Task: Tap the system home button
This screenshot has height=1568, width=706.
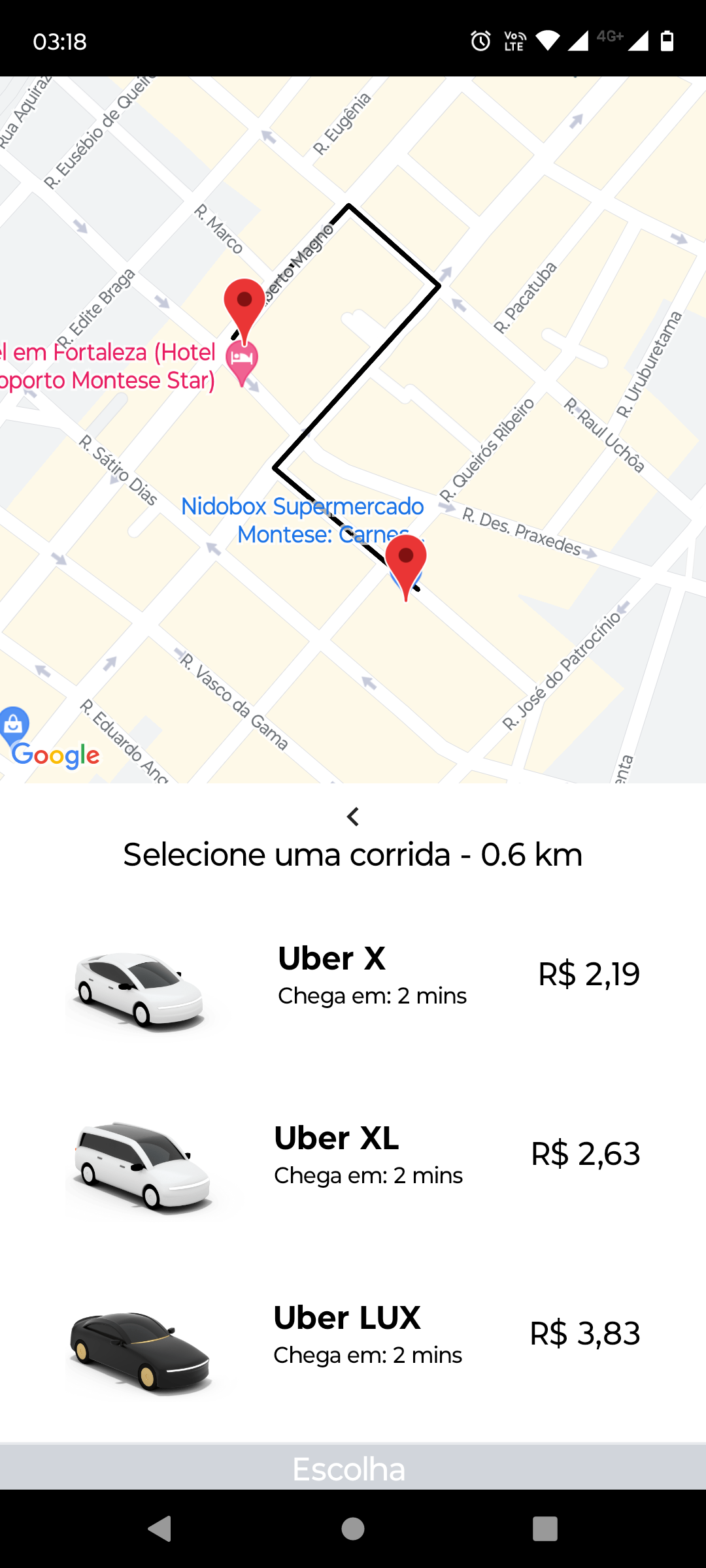Action: pos(353,1529)
